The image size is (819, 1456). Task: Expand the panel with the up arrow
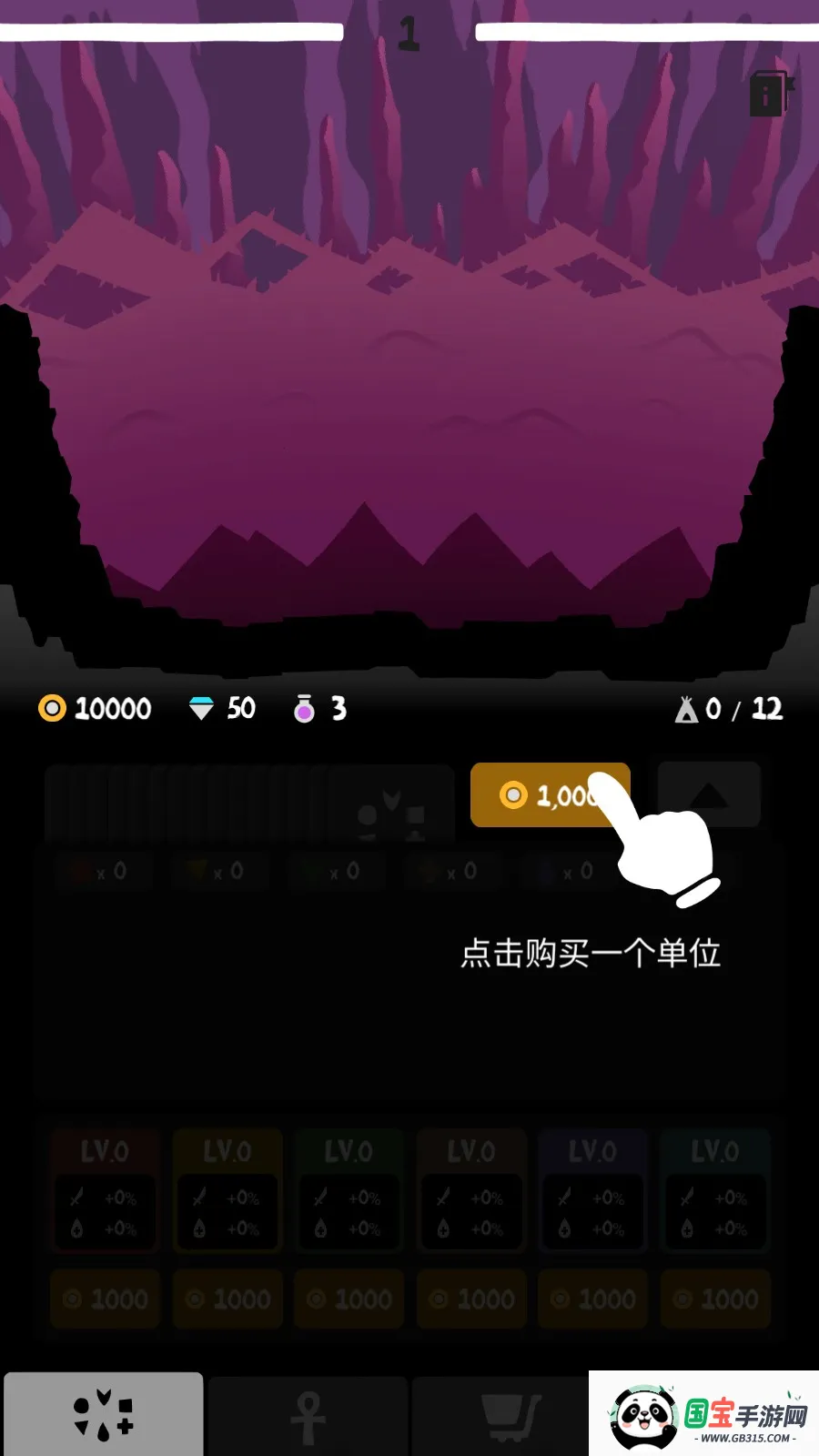[x=709, y=794]
